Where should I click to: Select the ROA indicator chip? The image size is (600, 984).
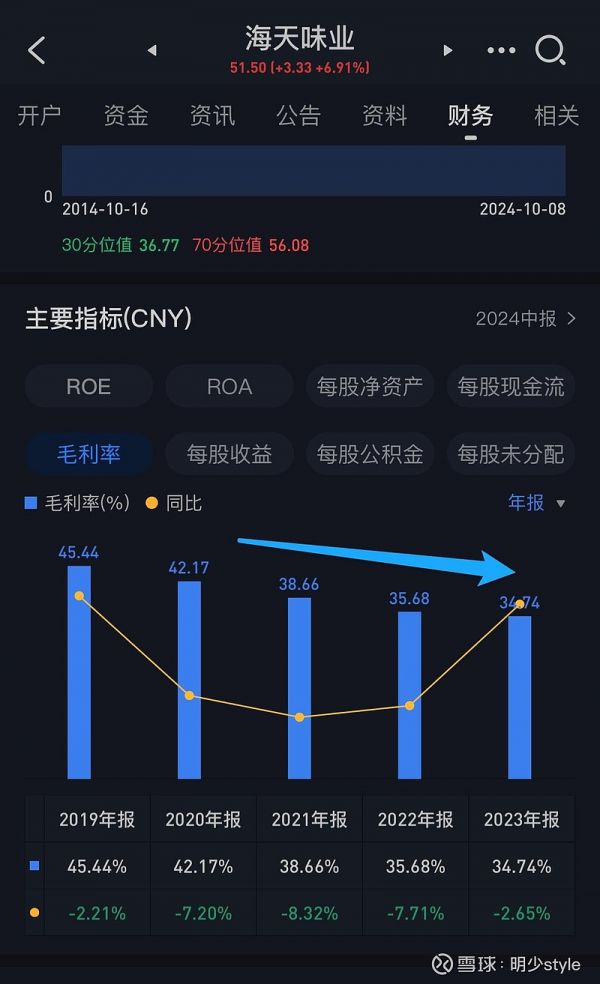230,386
